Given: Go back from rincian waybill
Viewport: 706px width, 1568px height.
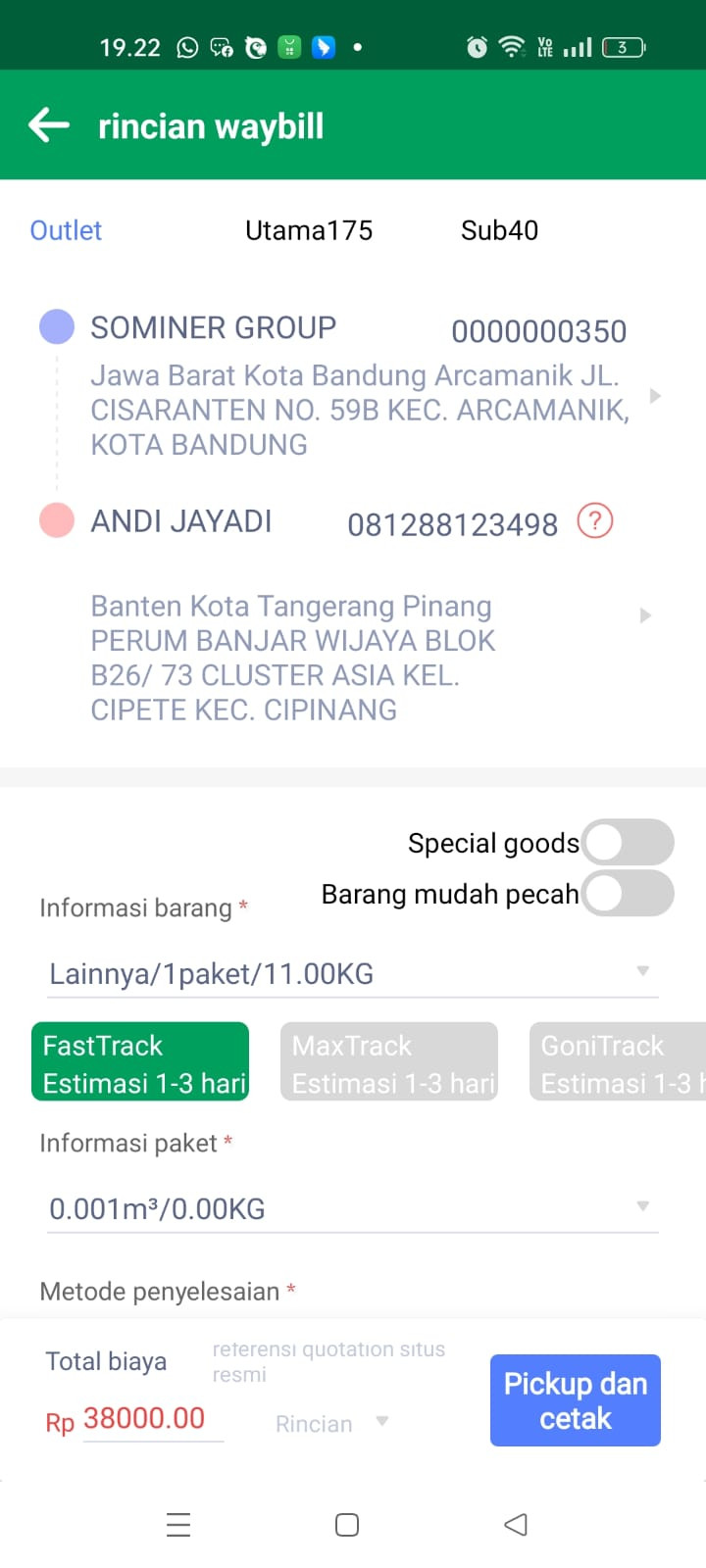Looking at the screenshot, I should [x=49, y=125].
